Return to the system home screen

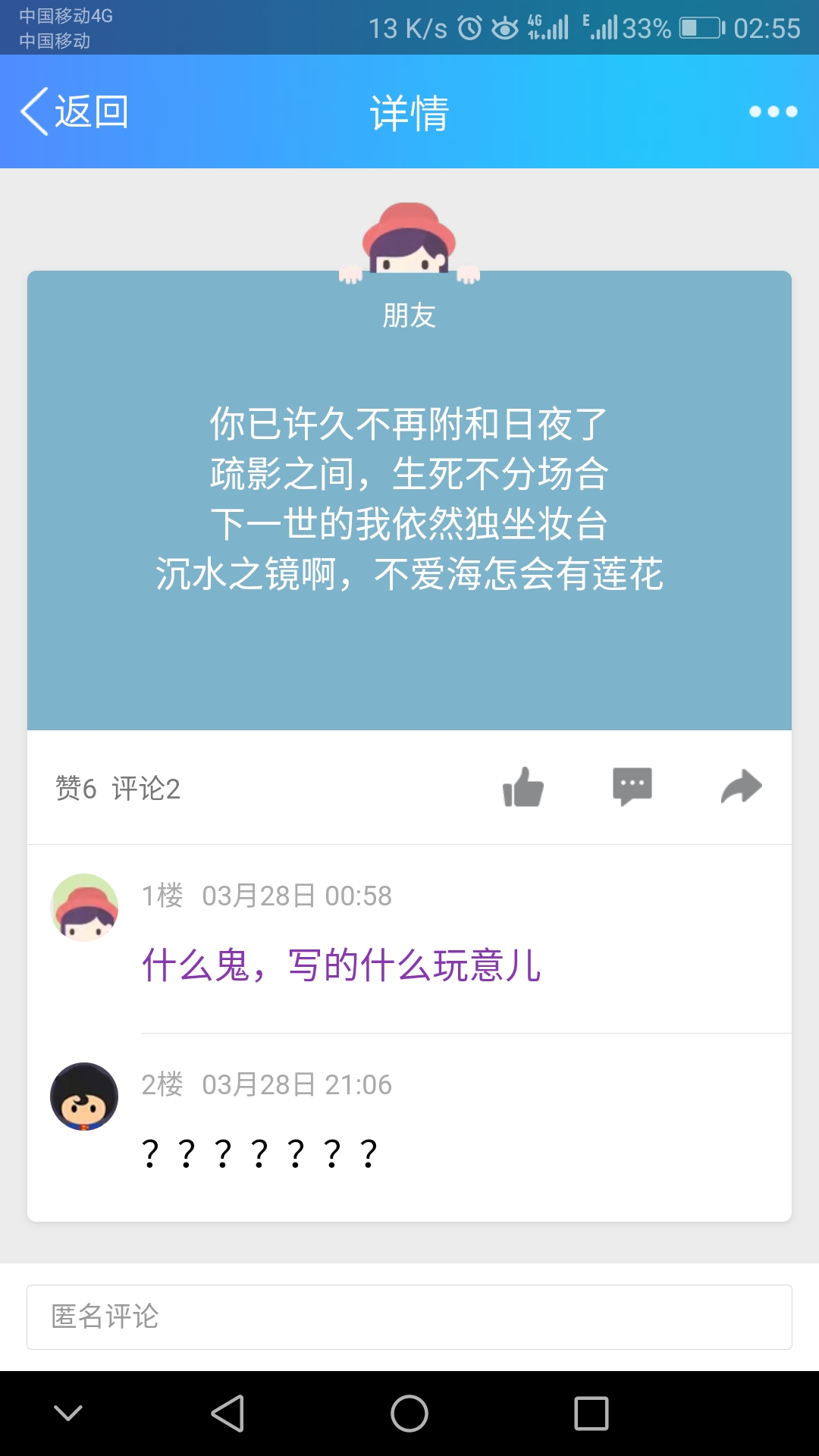[x=409, y=1414]
